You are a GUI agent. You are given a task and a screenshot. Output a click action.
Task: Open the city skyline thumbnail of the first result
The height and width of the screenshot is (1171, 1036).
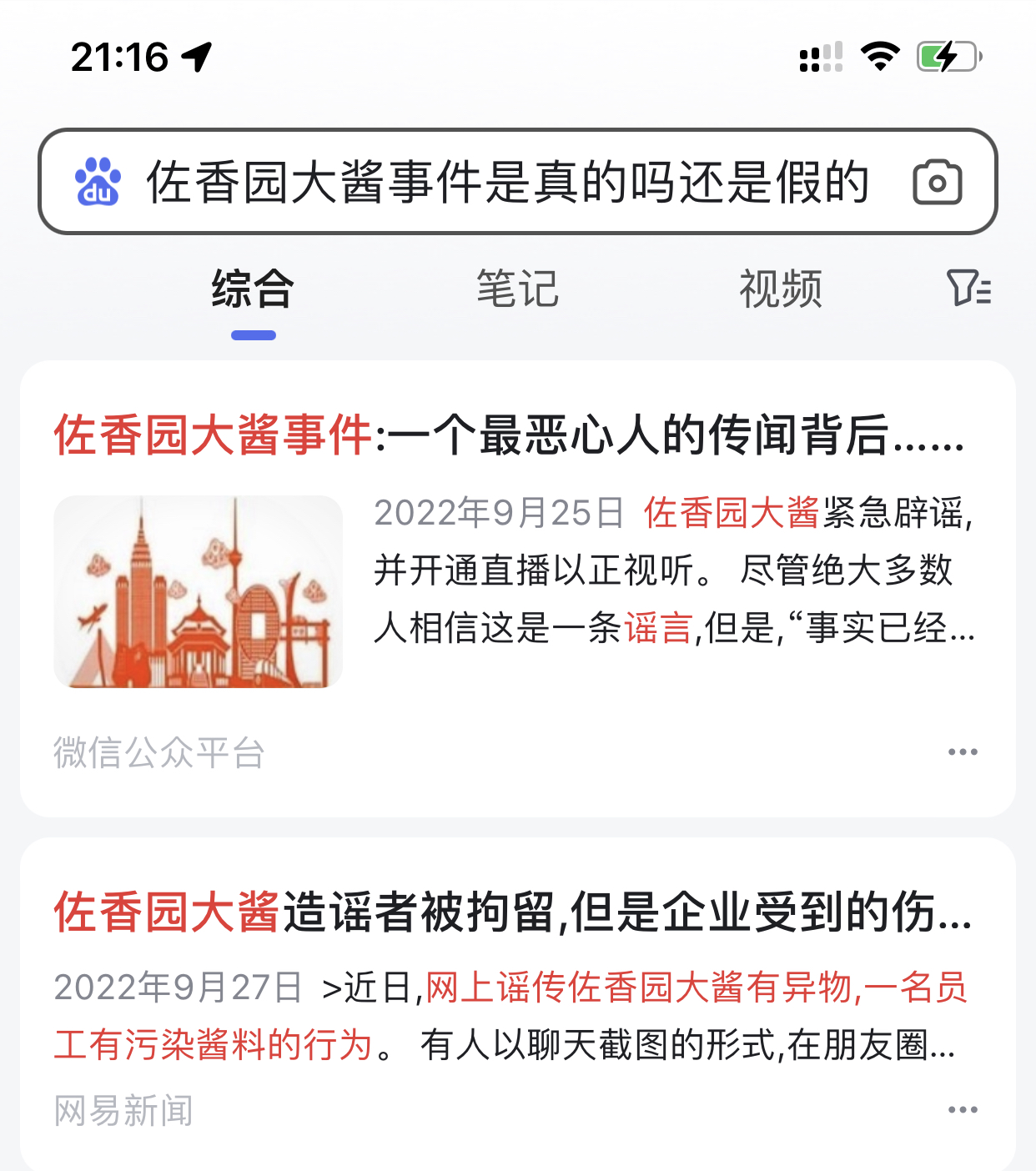pos(199,592)
